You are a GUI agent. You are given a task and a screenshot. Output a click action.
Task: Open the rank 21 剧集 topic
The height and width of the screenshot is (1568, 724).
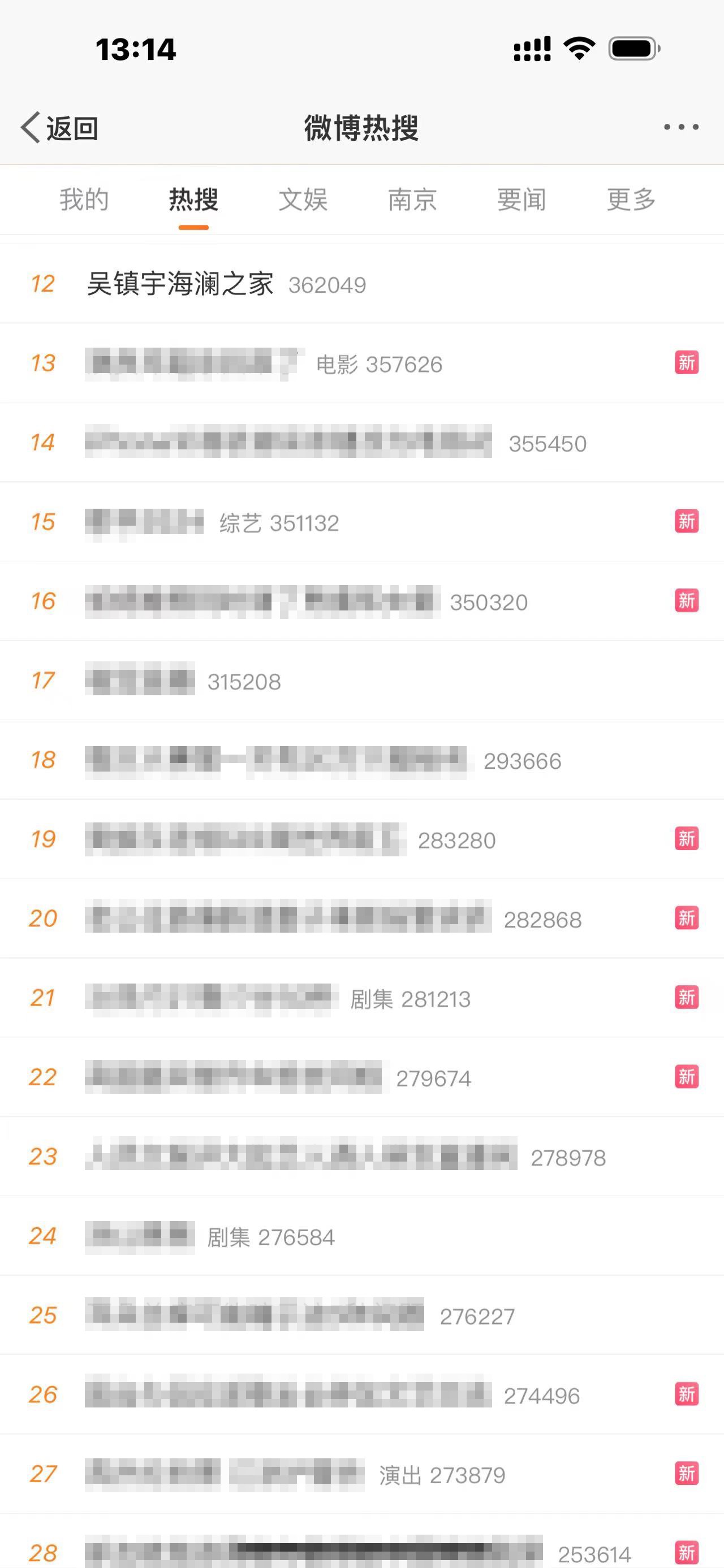[361, 998]
